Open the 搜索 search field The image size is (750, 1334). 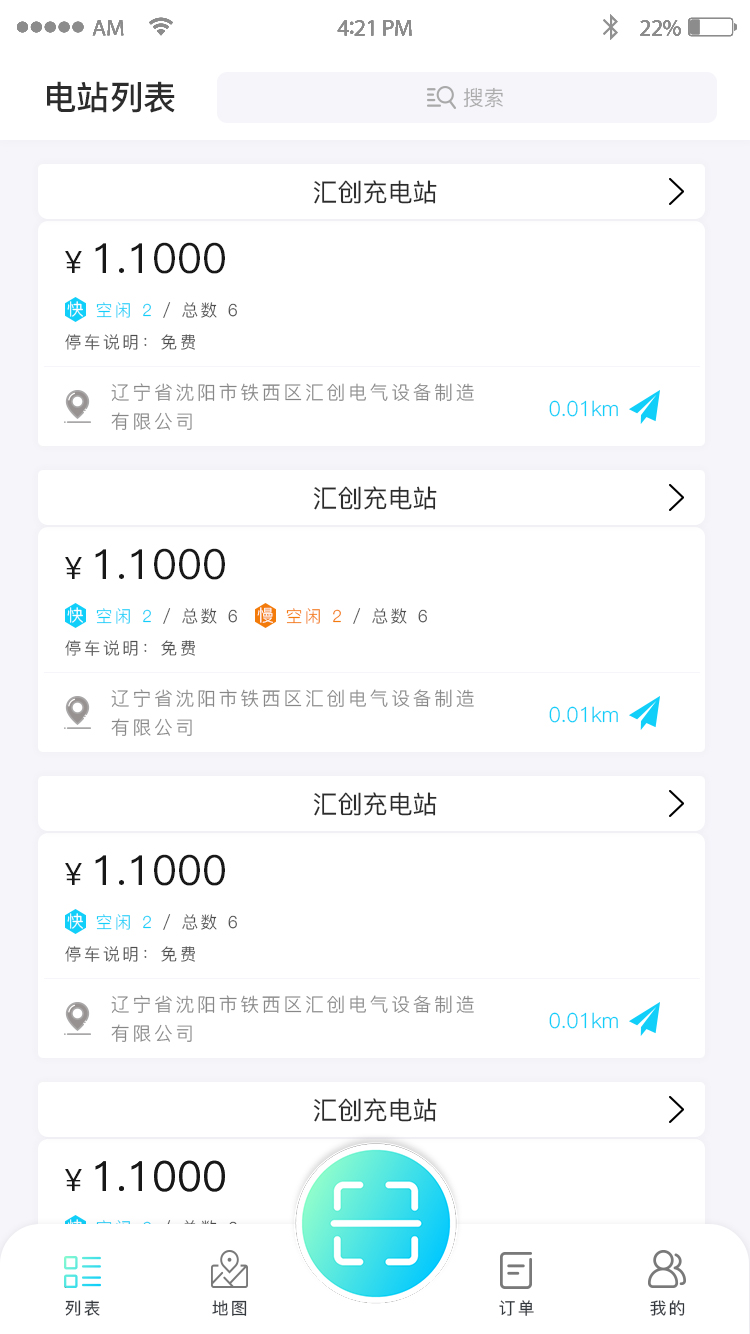click(x=467, y=98)
